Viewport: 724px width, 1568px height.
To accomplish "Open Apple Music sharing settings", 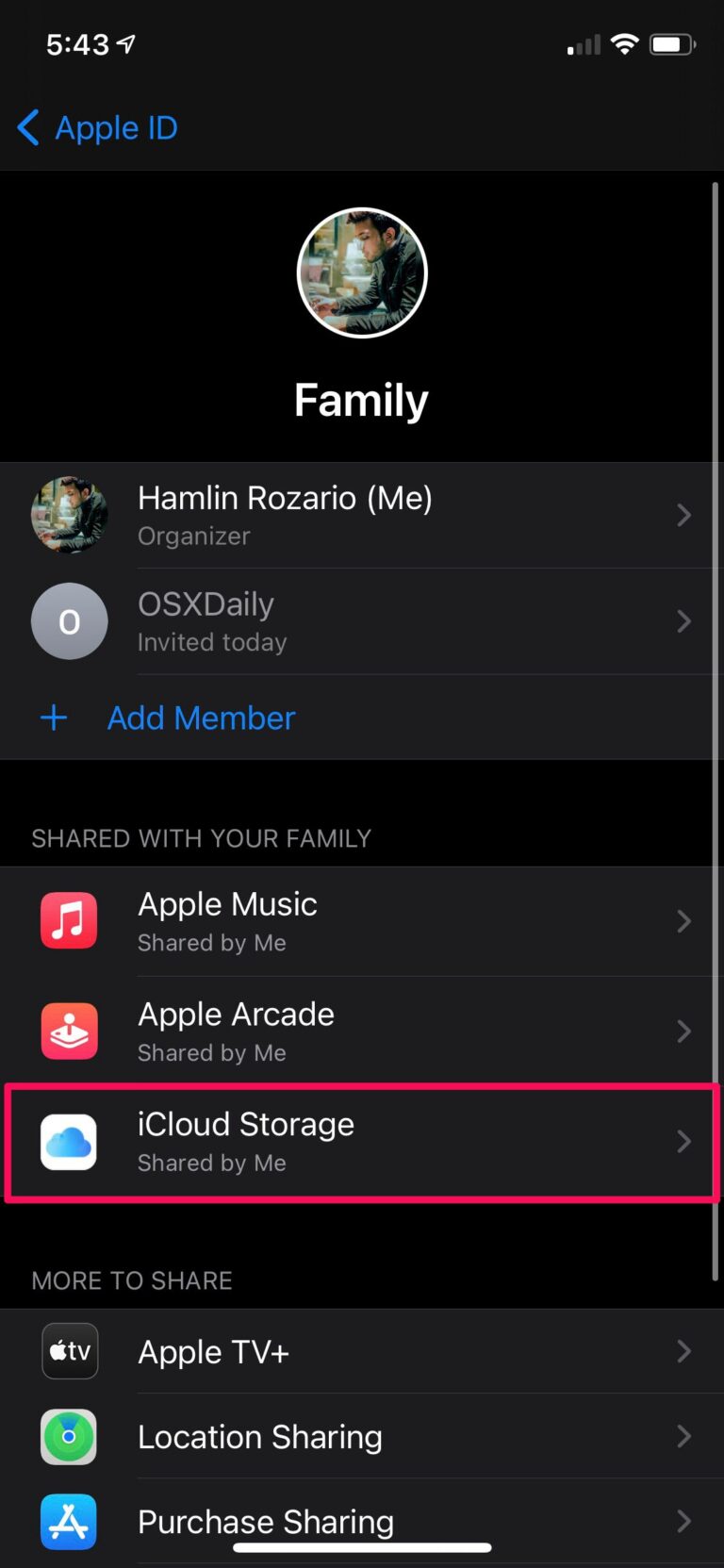I will tap(362, 921).
